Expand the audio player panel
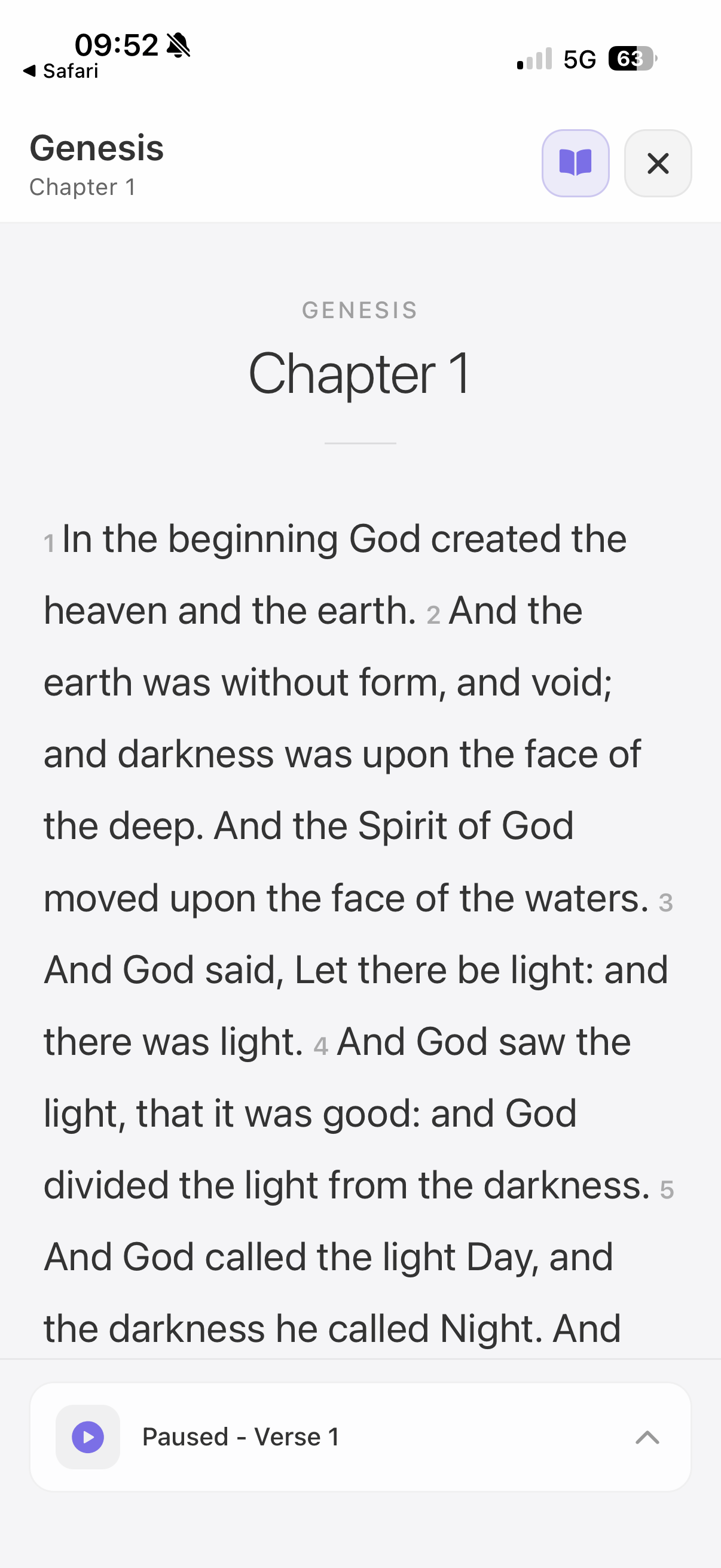This screenshot has height=1568, width=721. [x=647, y=1437]
